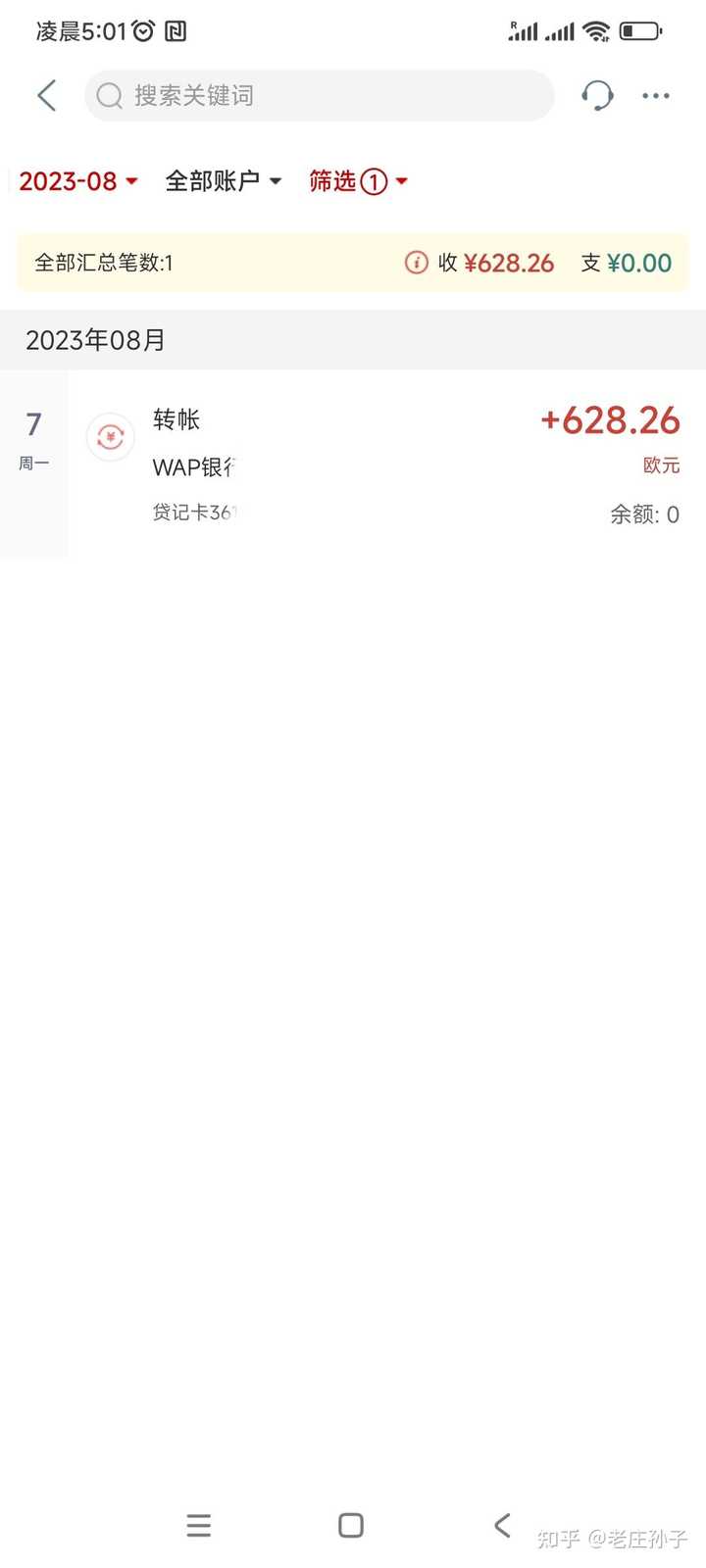Expand the 2023-08 month picker
Screen dimensions: 706x1568
[78, 181]
